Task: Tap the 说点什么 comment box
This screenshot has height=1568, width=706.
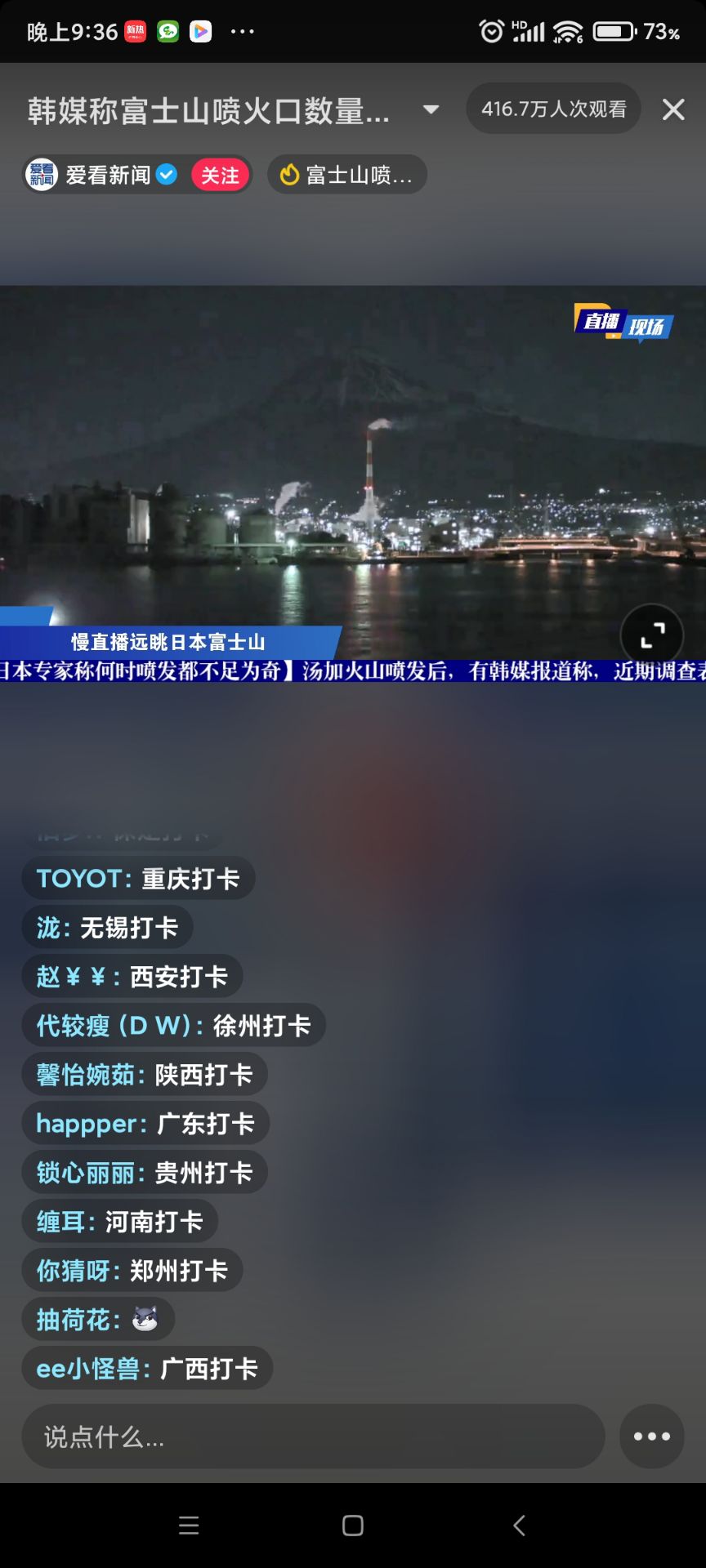Action: 313,1437
